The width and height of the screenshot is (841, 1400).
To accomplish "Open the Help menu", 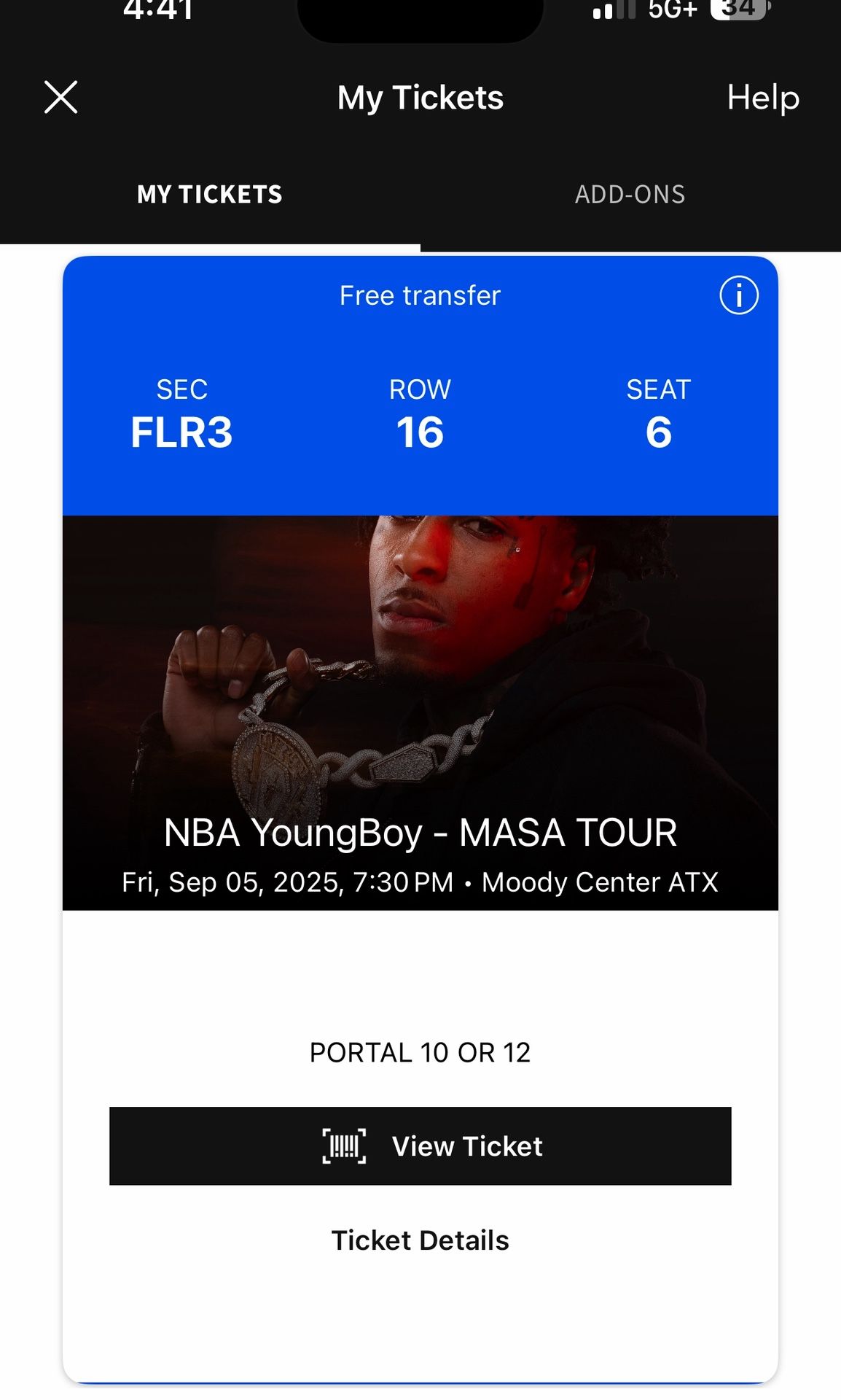I will click(762, 97).
